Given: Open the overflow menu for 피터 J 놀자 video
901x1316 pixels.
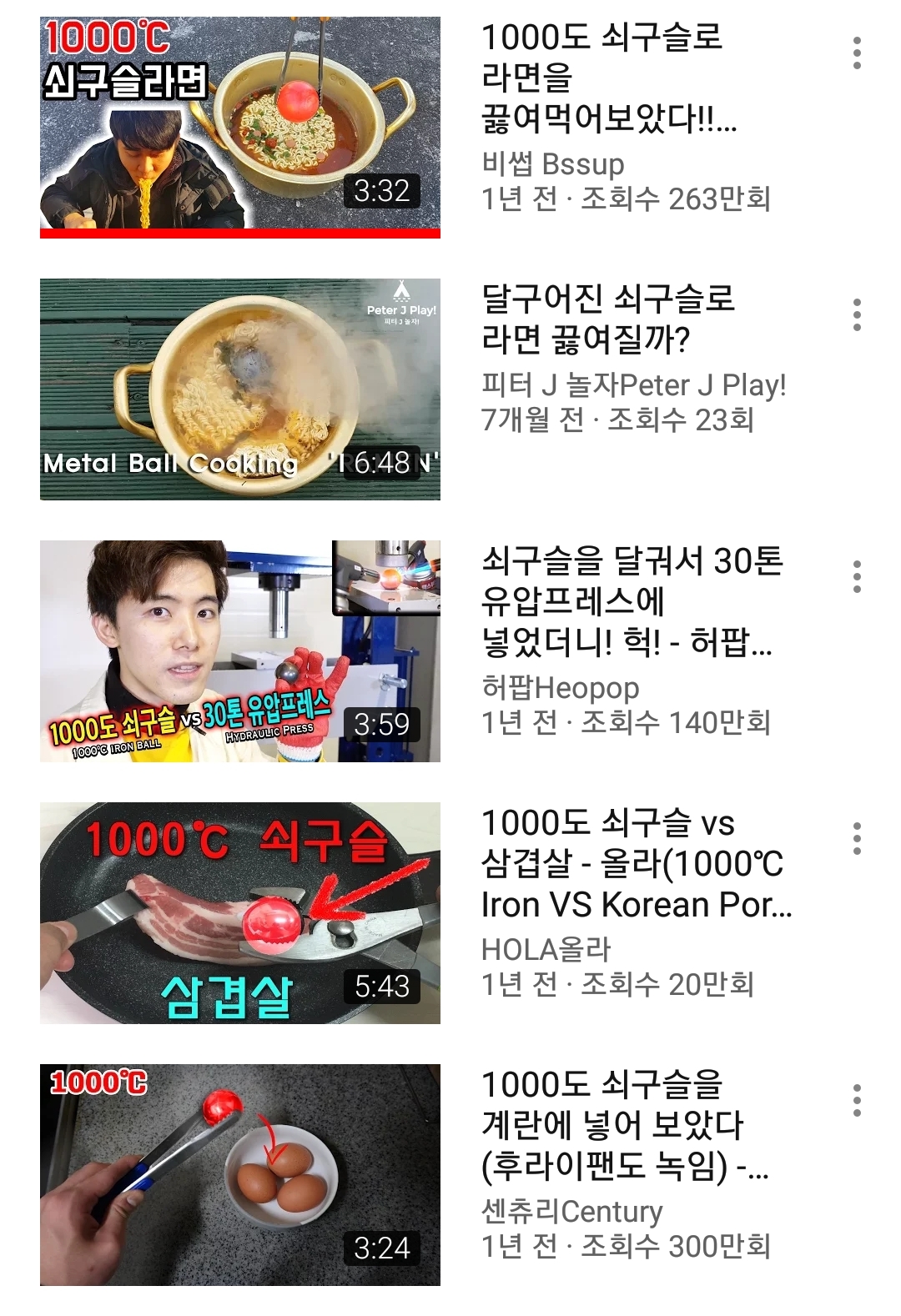Looking at the screenshot, I should (x=857, y=315).
